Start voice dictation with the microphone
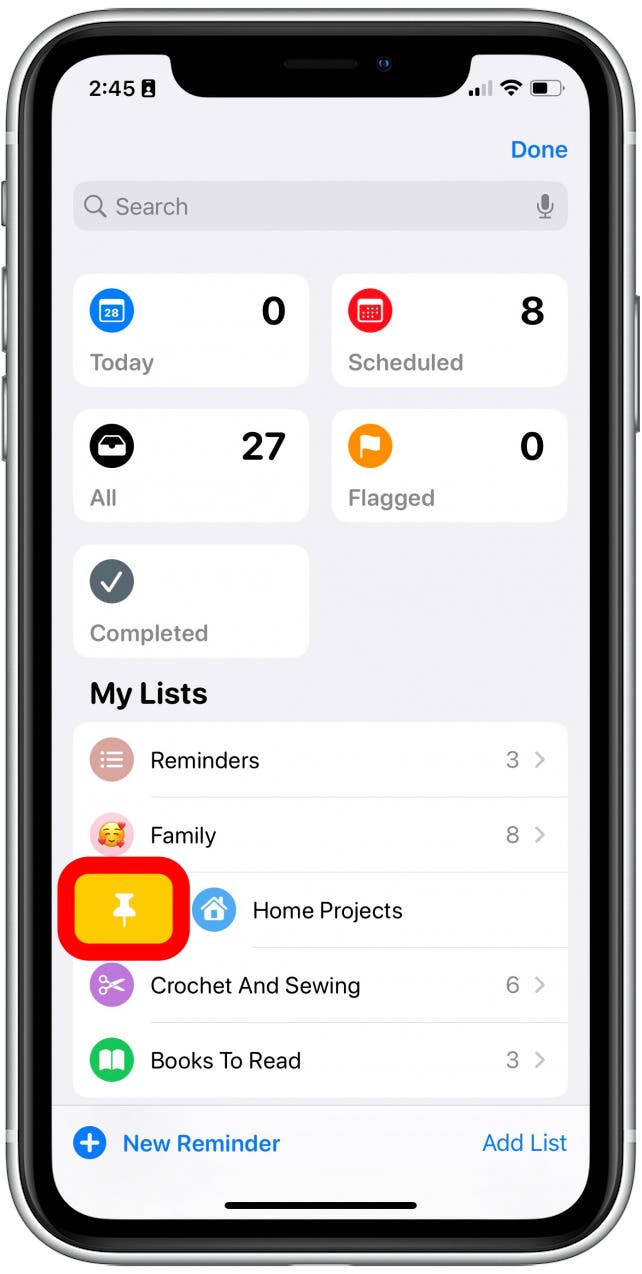The width and height of the screenshot is (642, 1274). [544, 206]
